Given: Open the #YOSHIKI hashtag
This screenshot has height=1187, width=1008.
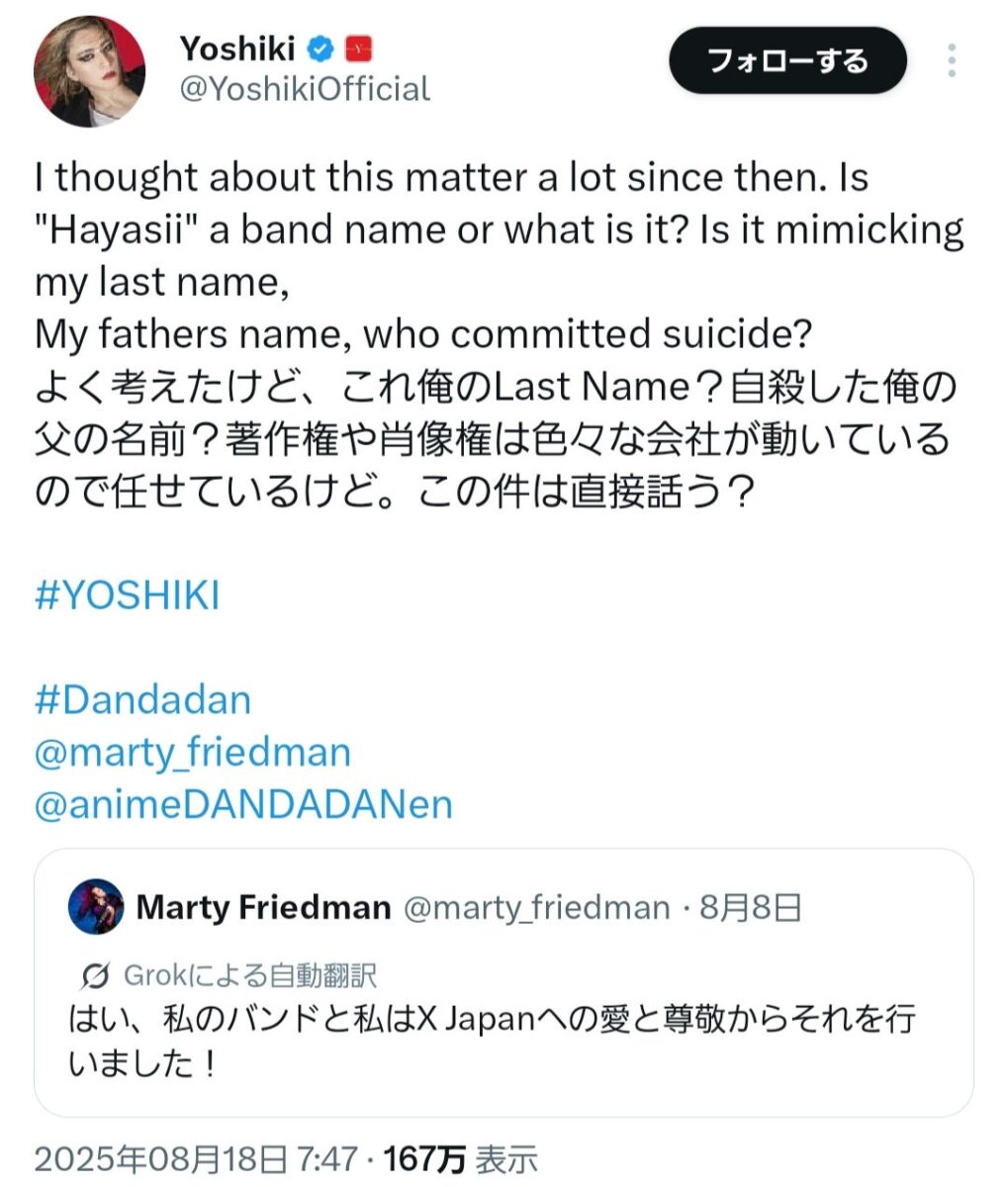Looking at the screenshot, I should pyautogui.click(x=127, y=595).
